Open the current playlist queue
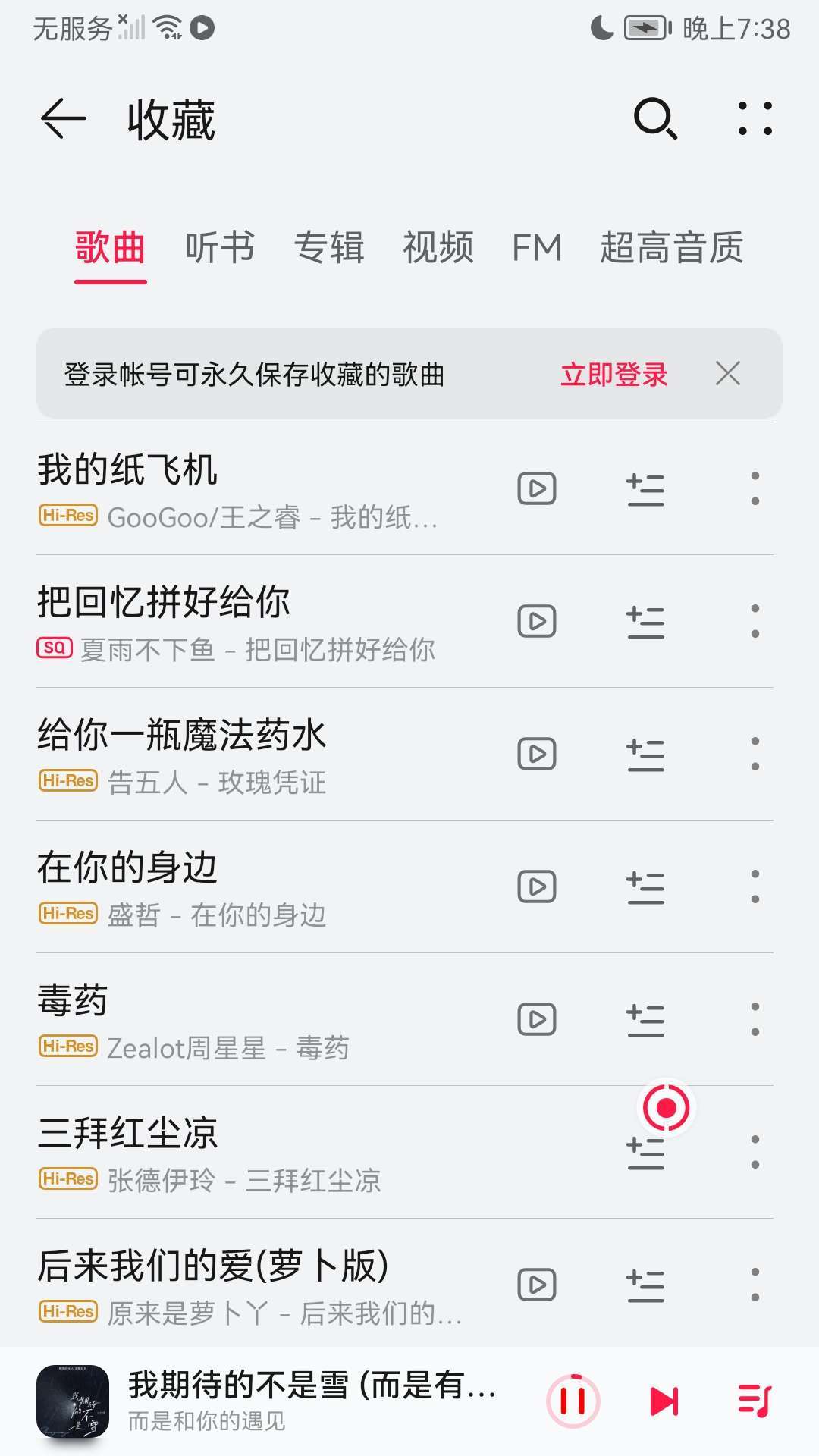 point(755,1401)
